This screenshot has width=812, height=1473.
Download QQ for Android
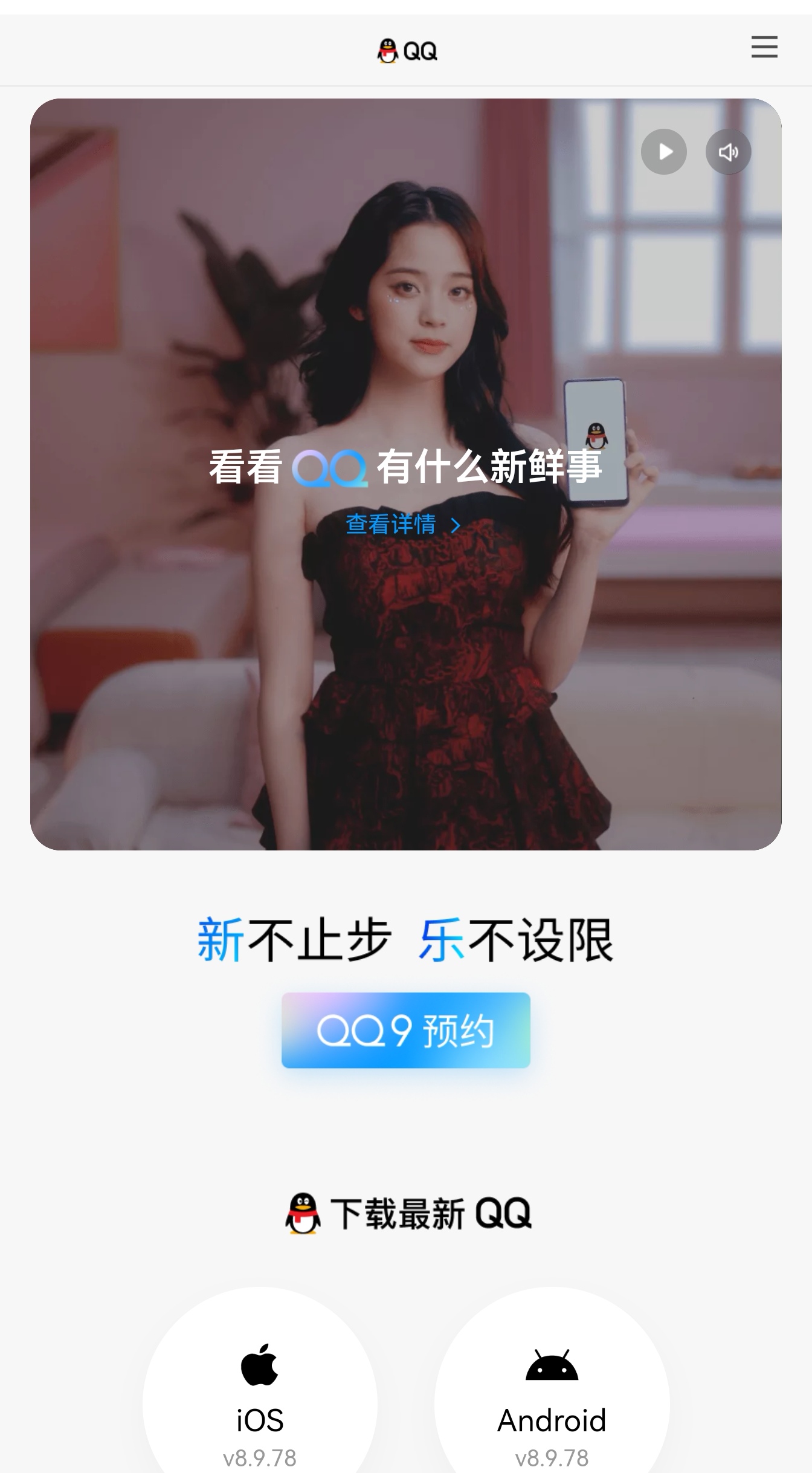pyautogui.click(x=552, y=1402)
